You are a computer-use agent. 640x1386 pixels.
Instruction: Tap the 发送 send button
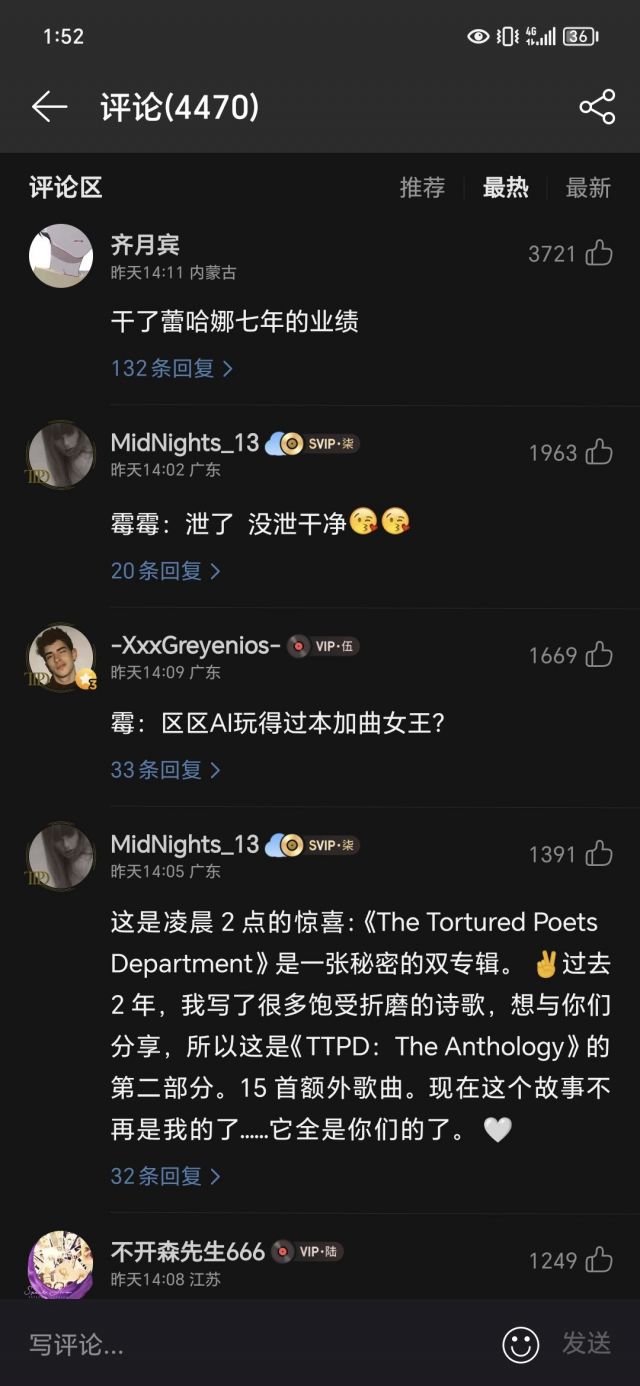(x=587, y=1344)
